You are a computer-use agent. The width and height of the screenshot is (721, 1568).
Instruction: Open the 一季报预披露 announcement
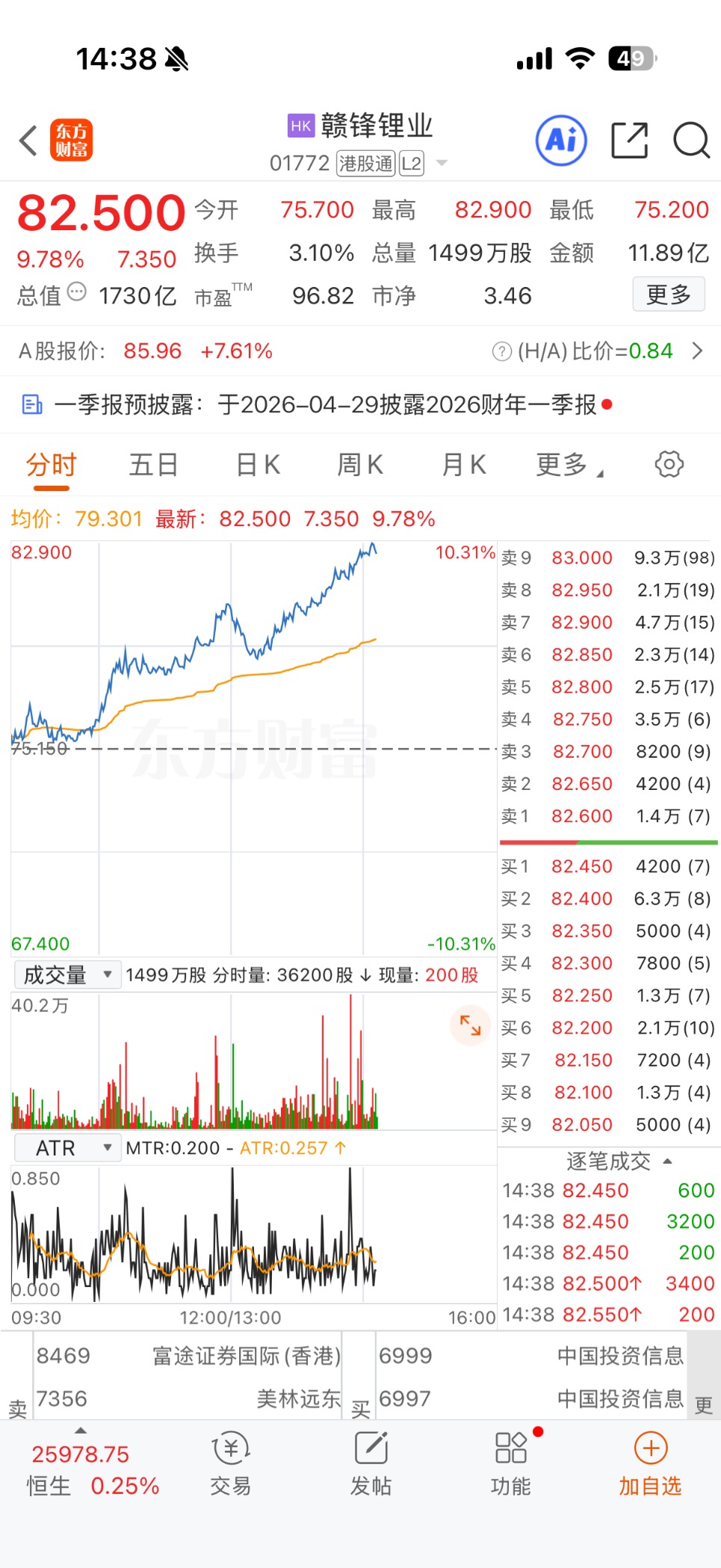click(321, 404)
